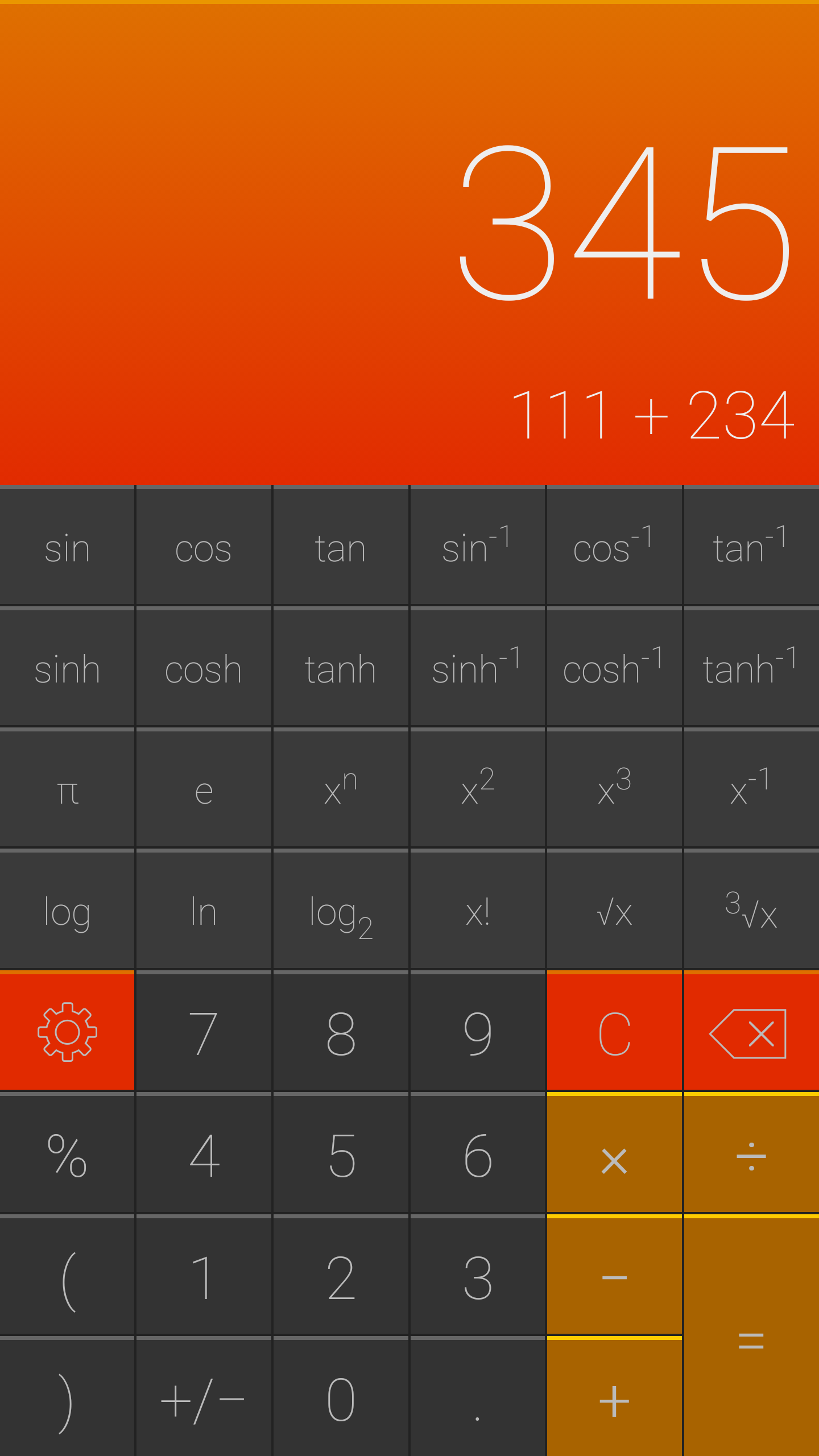Open the settings gear
This screenshot has width=819, height=1456.
[x=67, y=1031]
